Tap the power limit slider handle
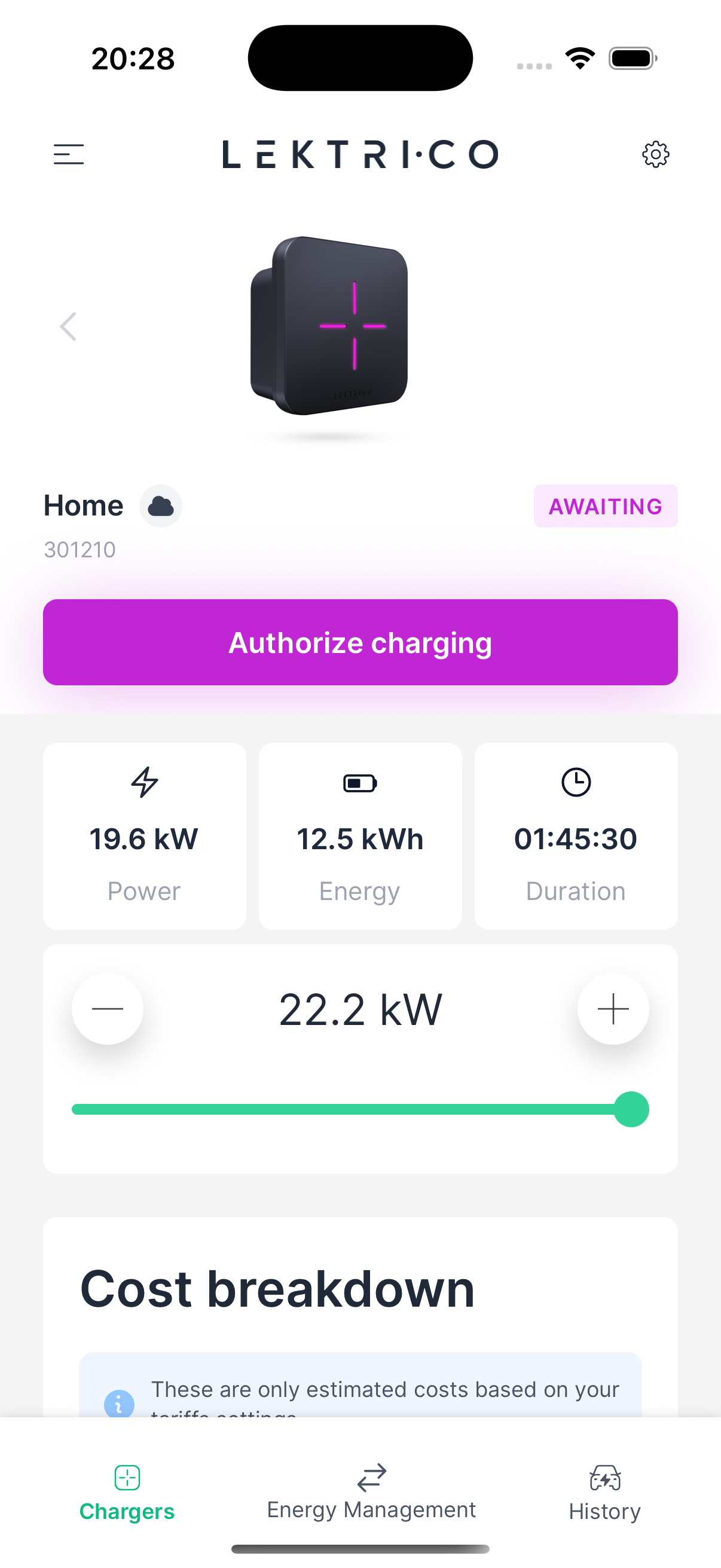721x1568 pixels. click(631, 1109)
